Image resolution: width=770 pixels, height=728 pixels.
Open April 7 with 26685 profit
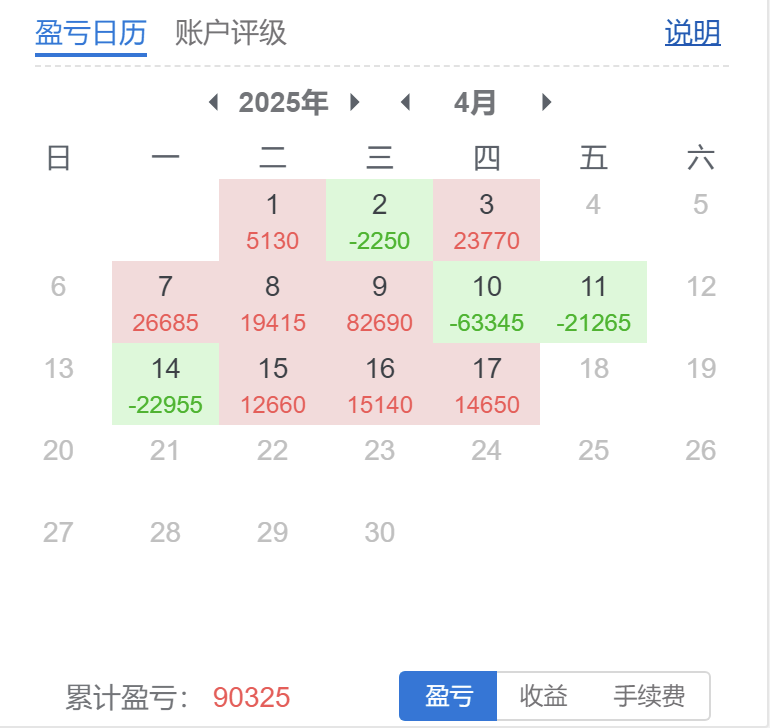pyautogui.click(x=165, y=302)
